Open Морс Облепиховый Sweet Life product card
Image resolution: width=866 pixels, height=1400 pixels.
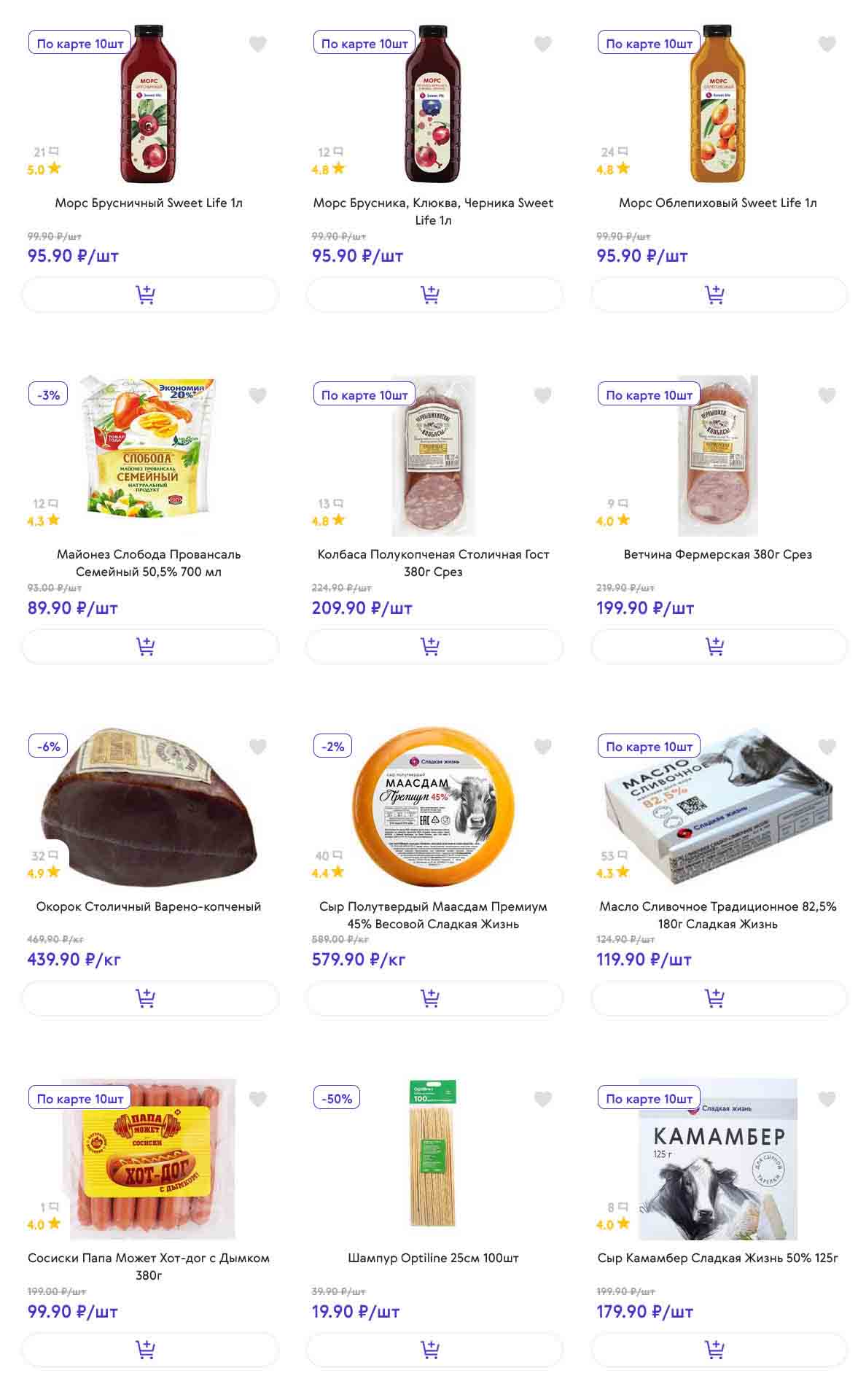(717, 203)
